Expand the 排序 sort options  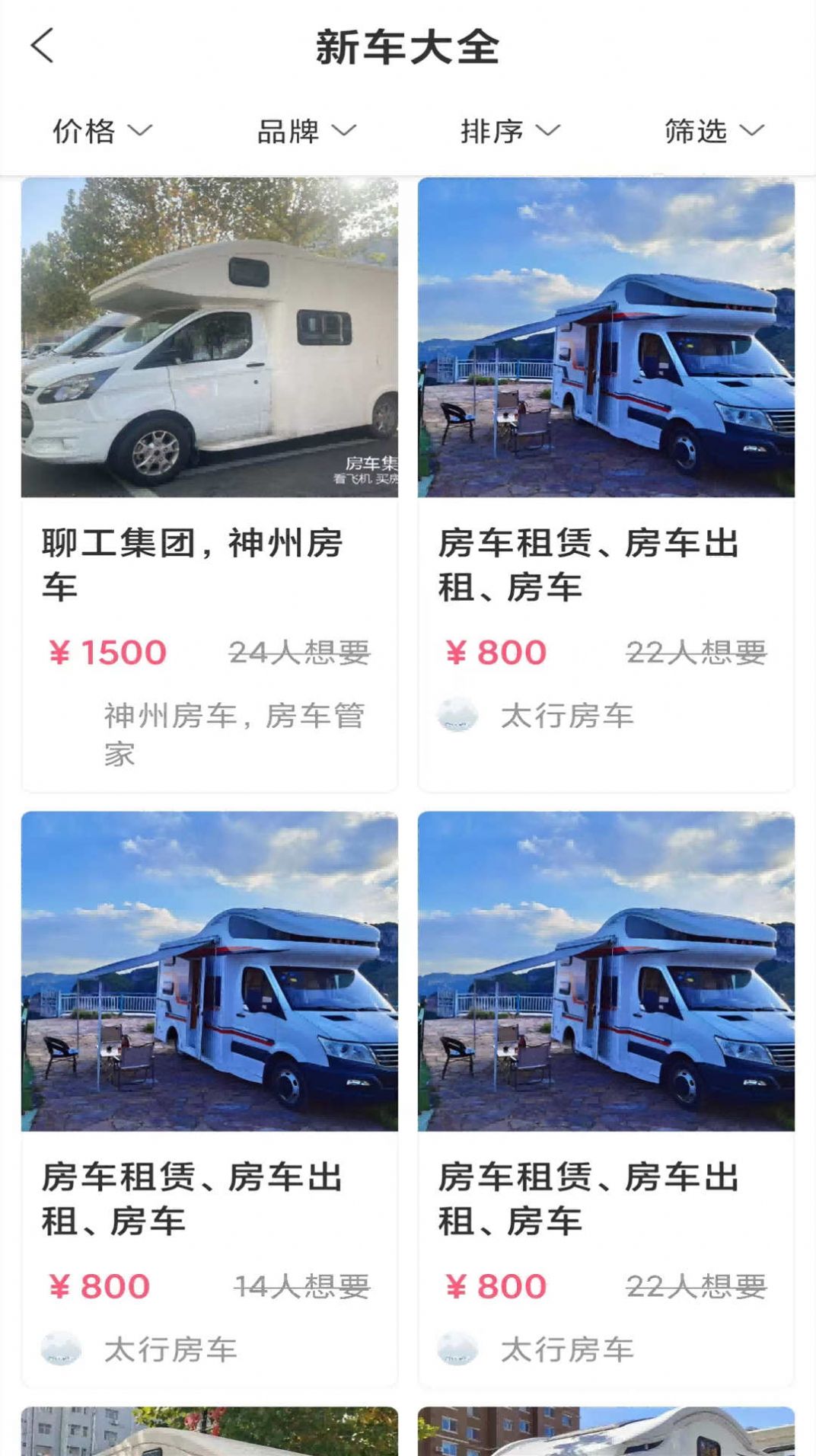[x=508, y=131]
